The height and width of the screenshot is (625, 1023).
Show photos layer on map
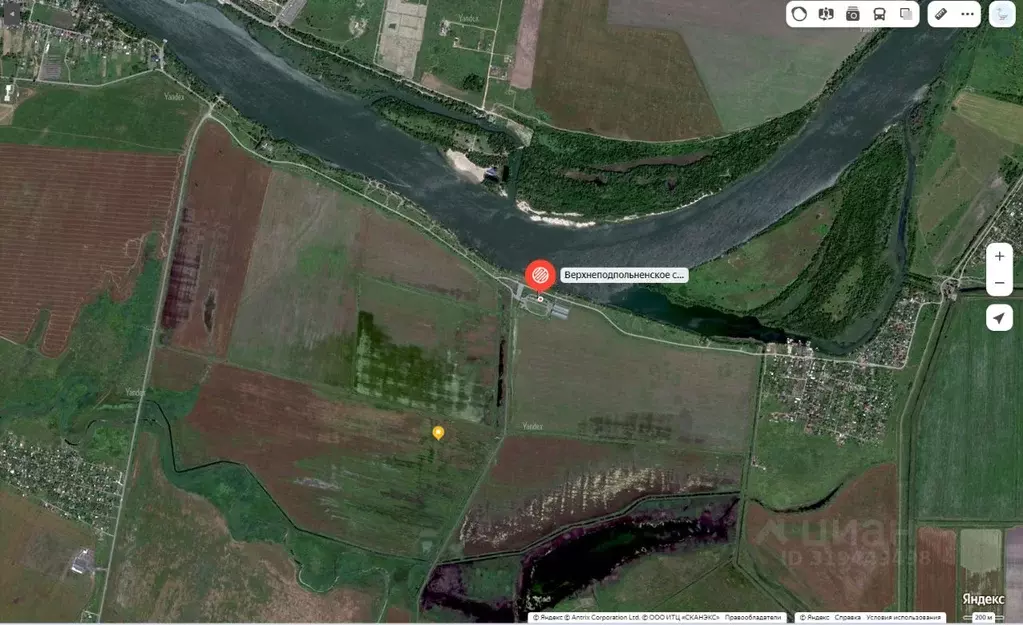(x=853, y=14)
